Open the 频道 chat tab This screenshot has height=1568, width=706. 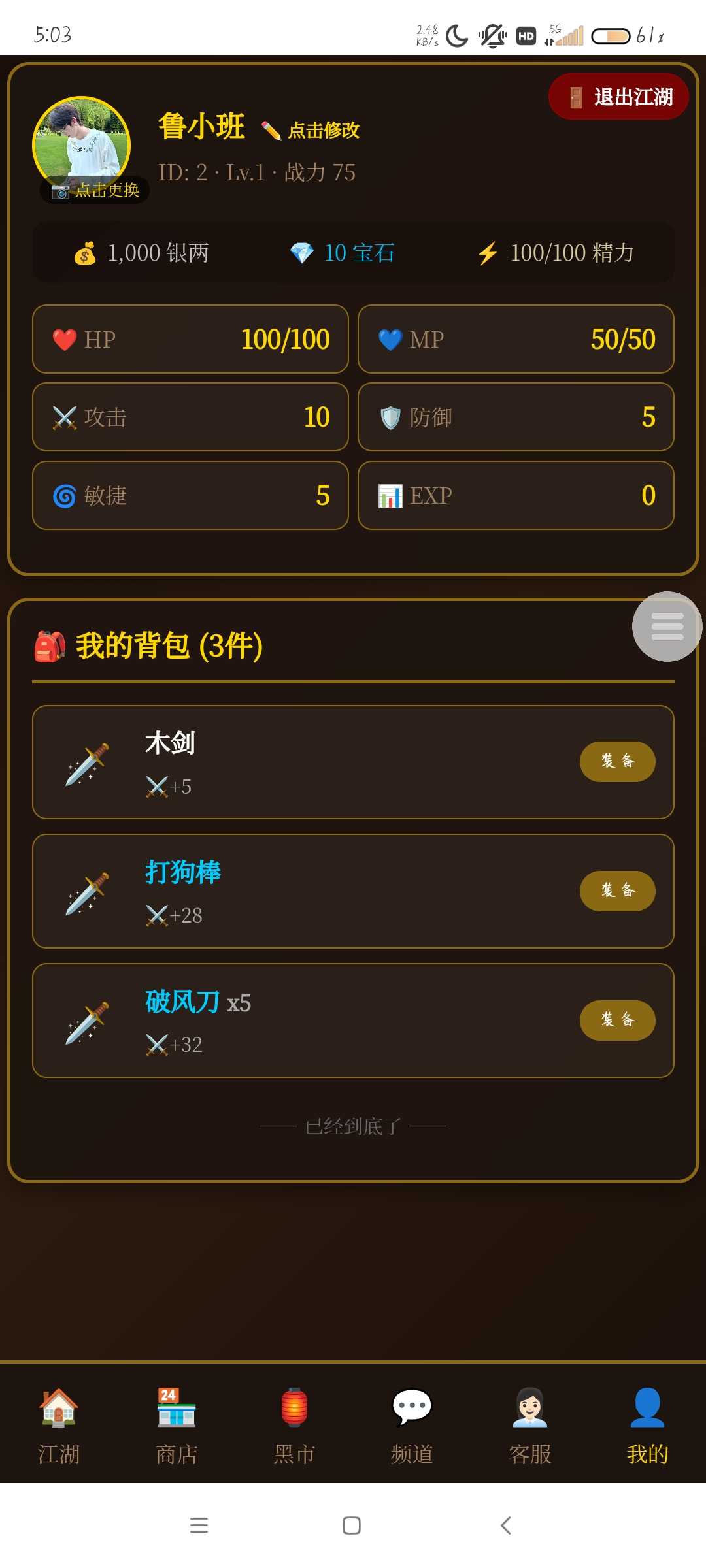point(412,1426)
